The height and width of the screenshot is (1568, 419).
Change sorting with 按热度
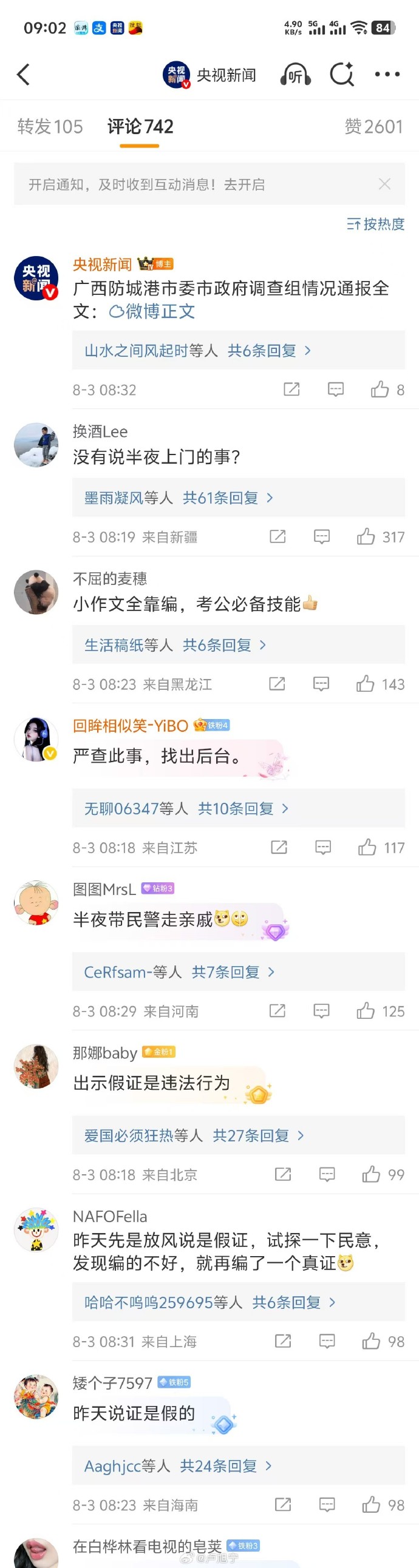tap(376, 224)
